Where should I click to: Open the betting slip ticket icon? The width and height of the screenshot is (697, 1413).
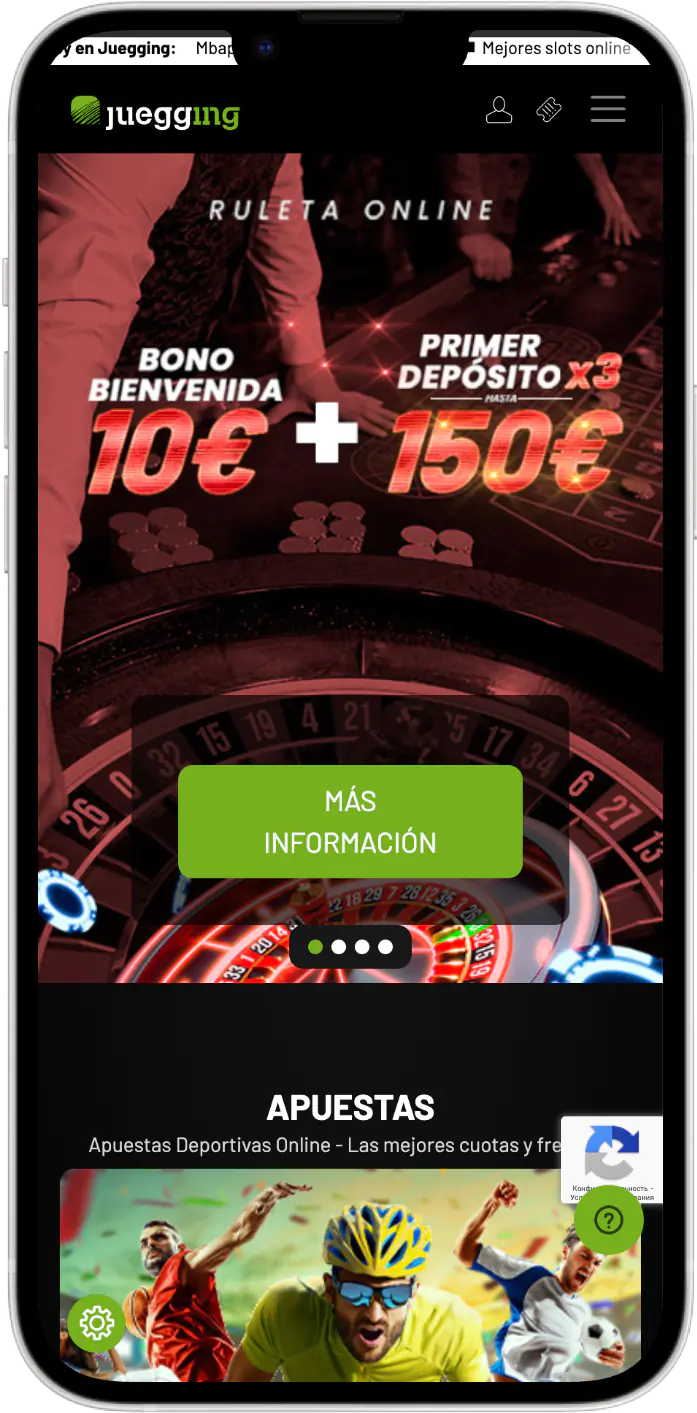click(548, 110)
